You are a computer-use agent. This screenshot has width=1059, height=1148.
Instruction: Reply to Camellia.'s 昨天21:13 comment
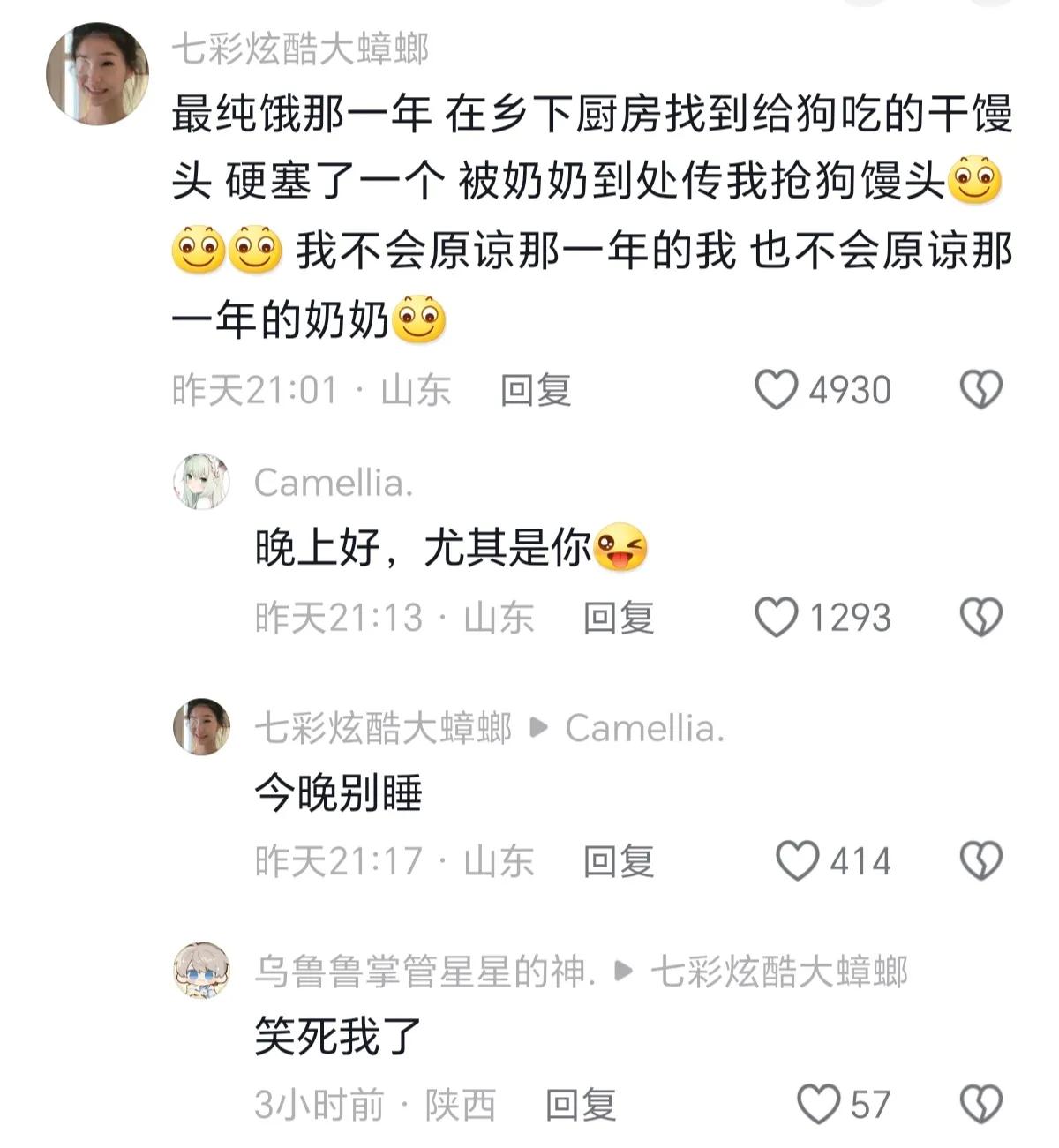coord(619,618)
